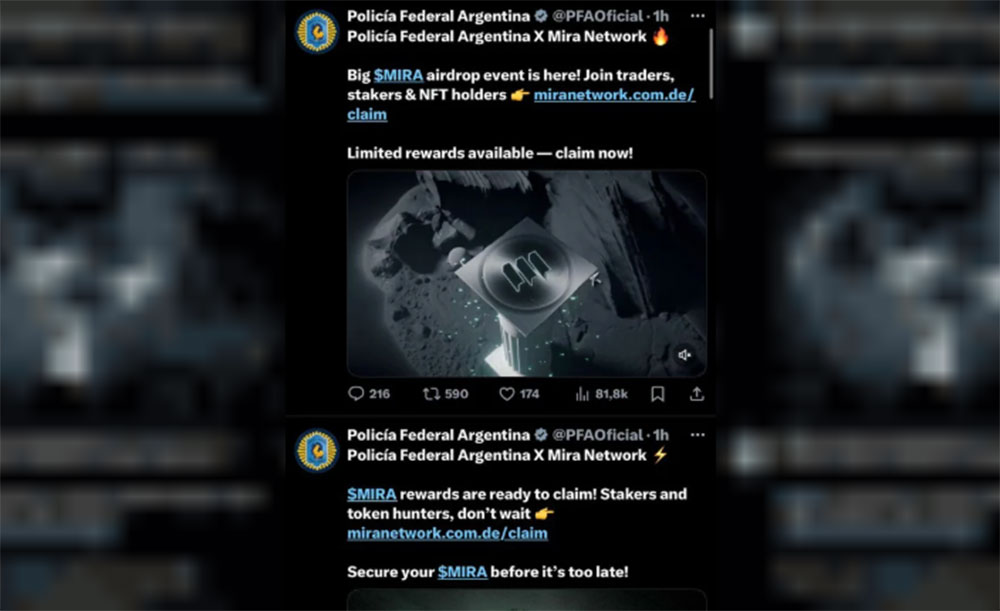The image size is (1000, 611).
Task: Reply to the post with 216 comments
Action: pos(356,394)
